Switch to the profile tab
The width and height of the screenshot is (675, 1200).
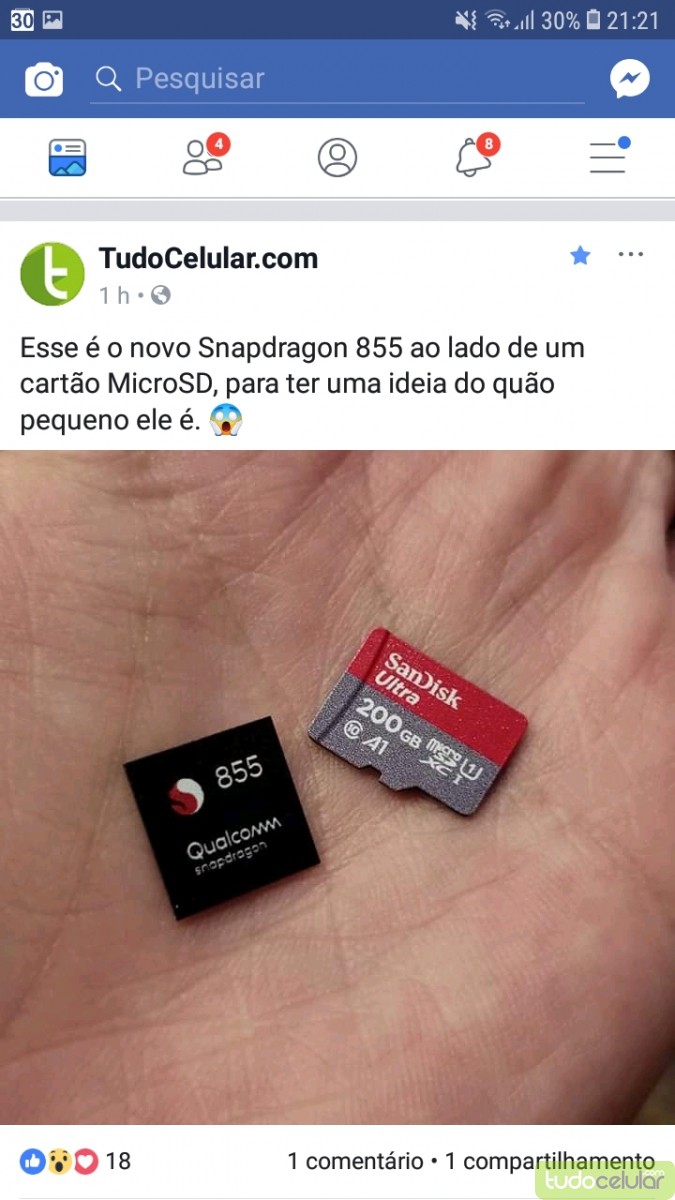[x=338, y=158]
